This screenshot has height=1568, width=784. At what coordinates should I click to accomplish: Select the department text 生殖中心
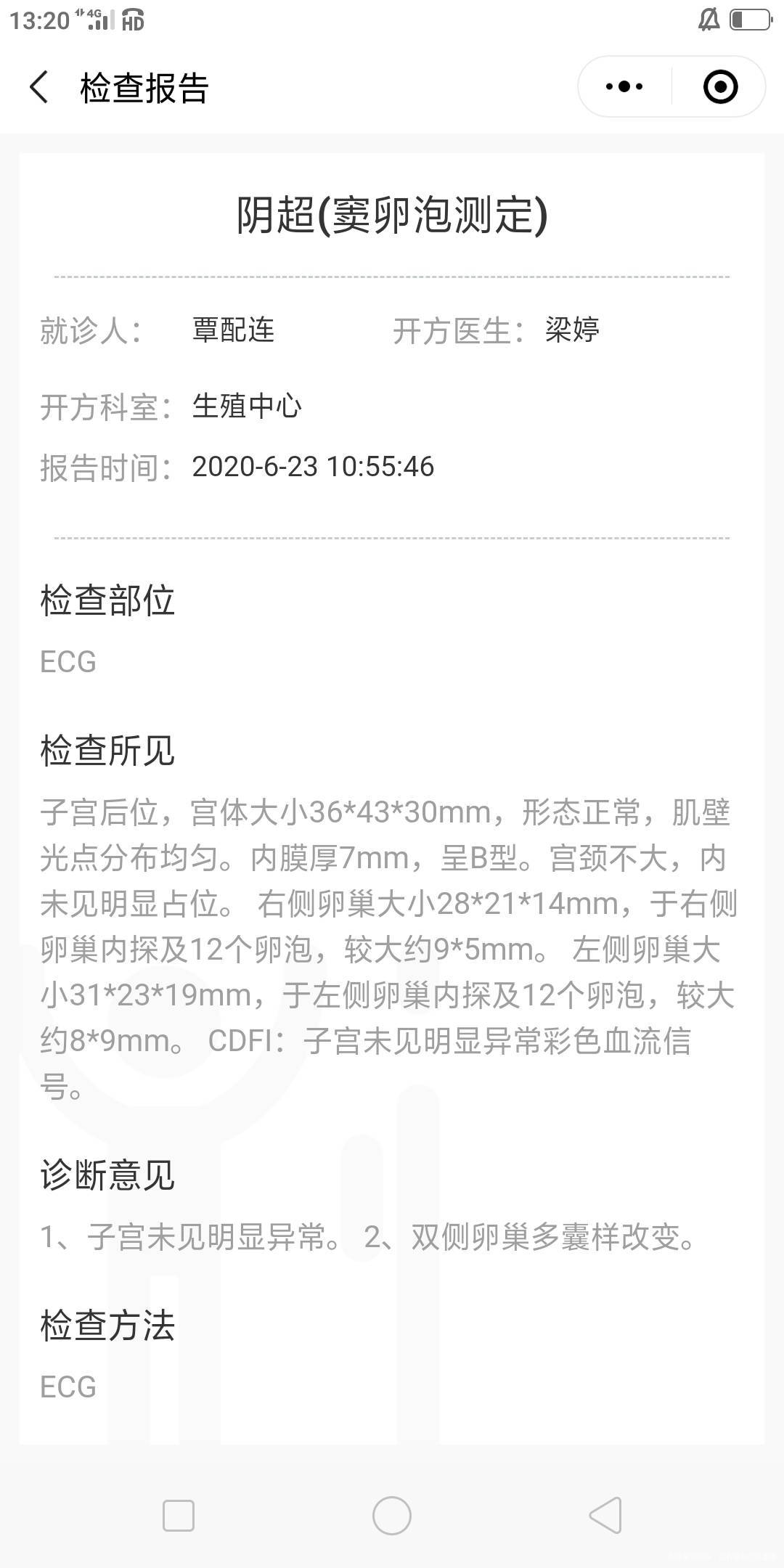pos(247,407)
